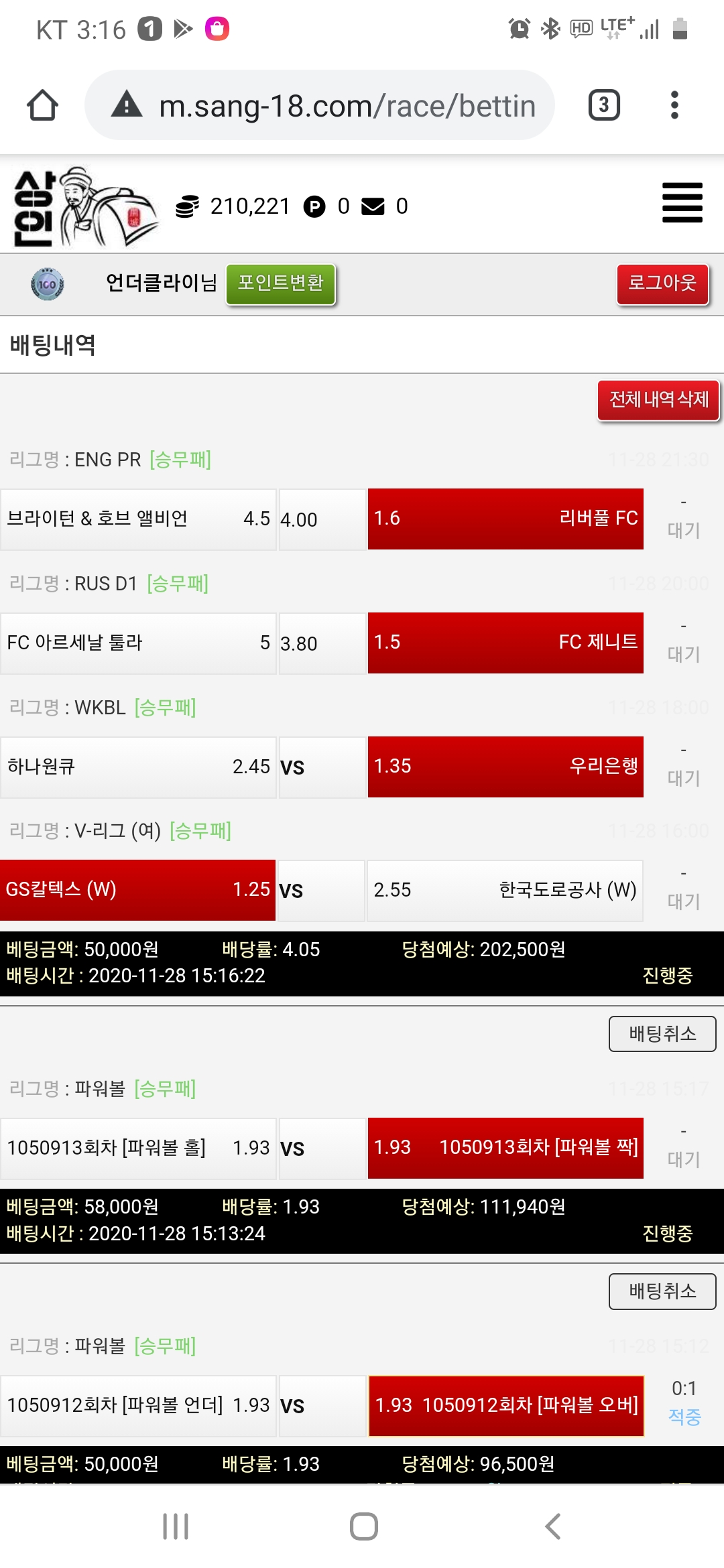The height and width of the screenshot is (1568, 724).
Task: Tap the 포인트변환 button
Action: tap(280, 283)
